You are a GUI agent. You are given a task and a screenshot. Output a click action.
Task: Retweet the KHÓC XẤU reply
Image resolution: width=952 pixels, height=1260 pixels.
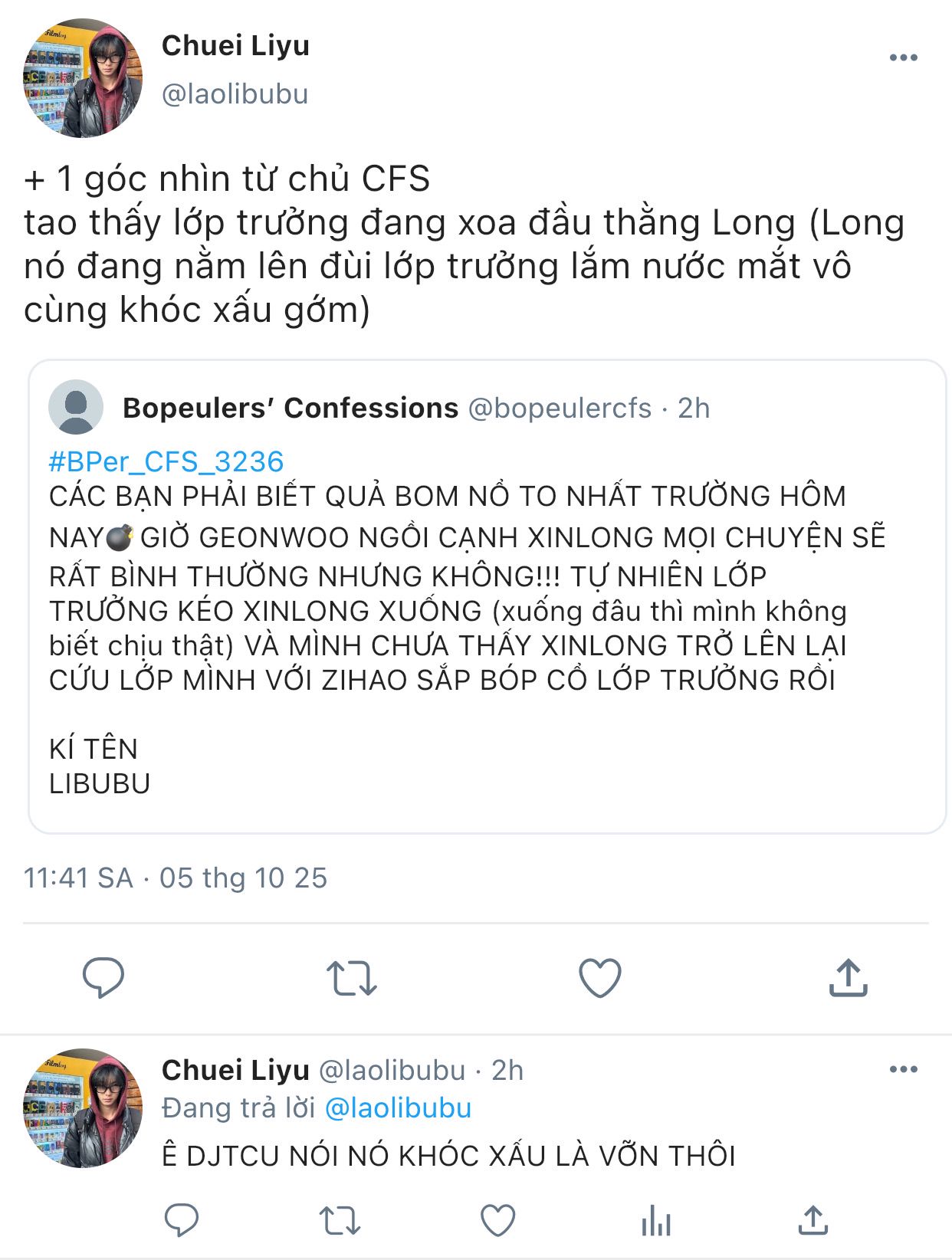coord(340,1220)
